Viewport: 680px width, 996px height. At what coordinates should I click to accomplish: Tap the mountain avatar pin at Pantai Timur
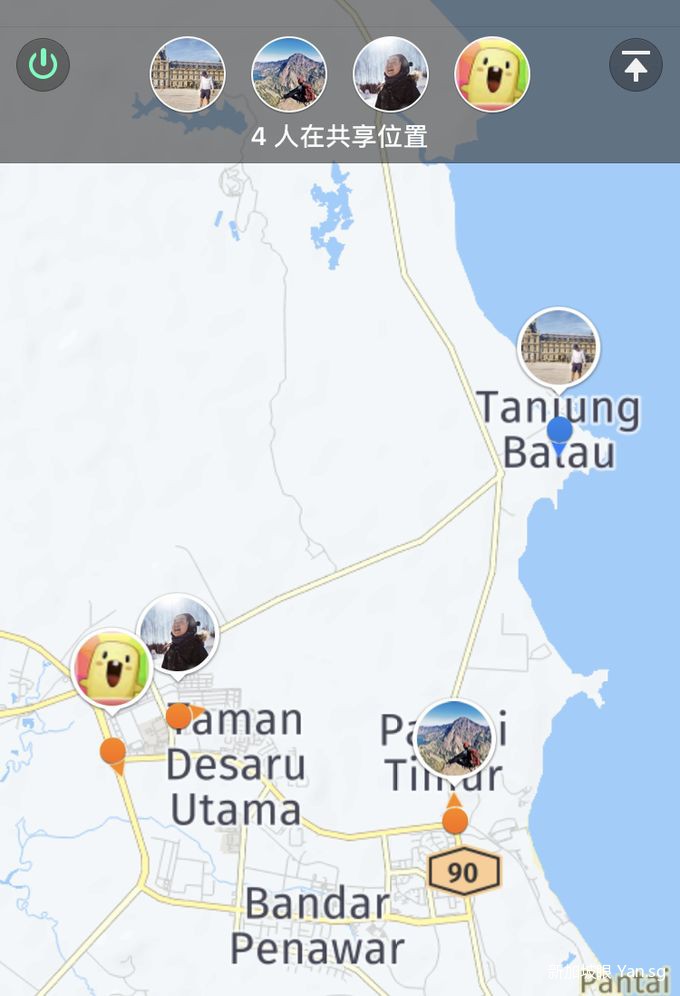454,738
